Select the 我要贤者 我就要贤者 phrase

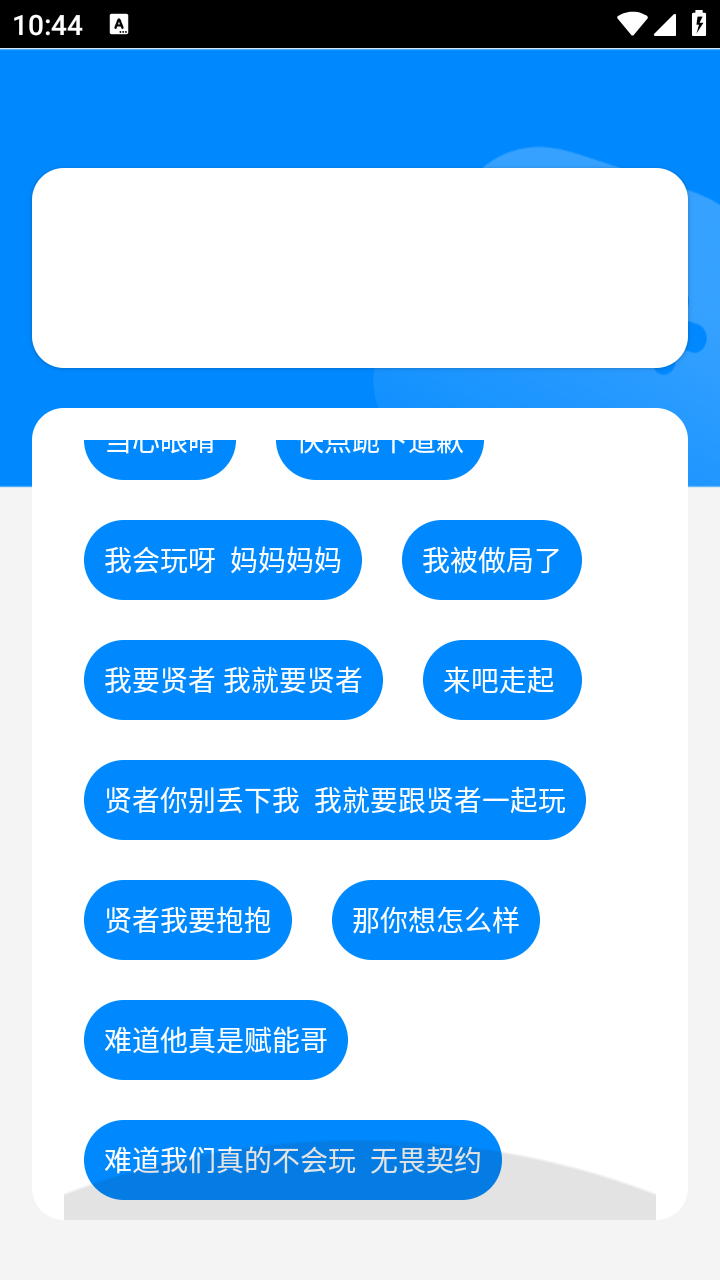coord(233,680)
